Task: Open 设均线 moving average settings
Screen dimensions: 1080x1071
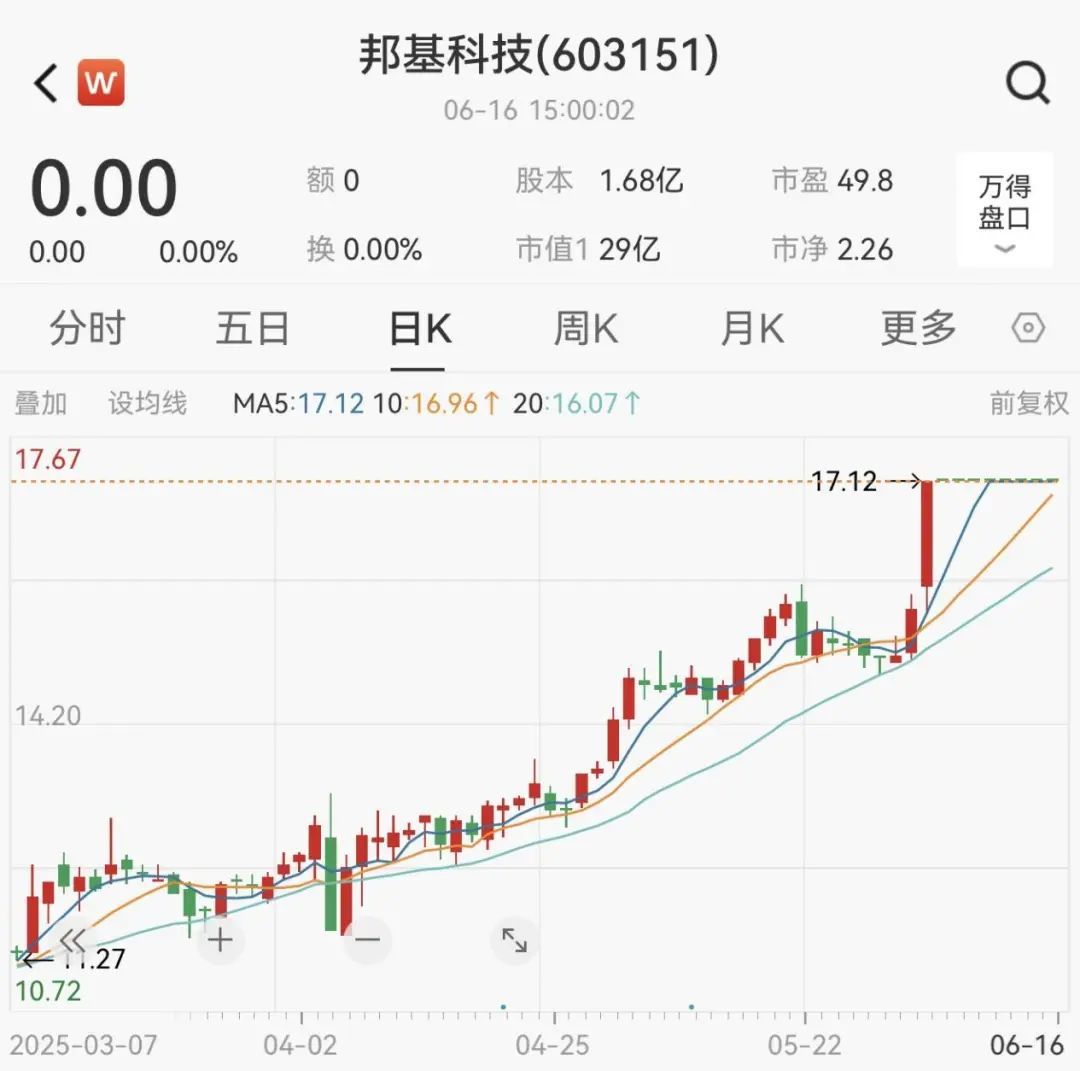Action: pos(147,403)
